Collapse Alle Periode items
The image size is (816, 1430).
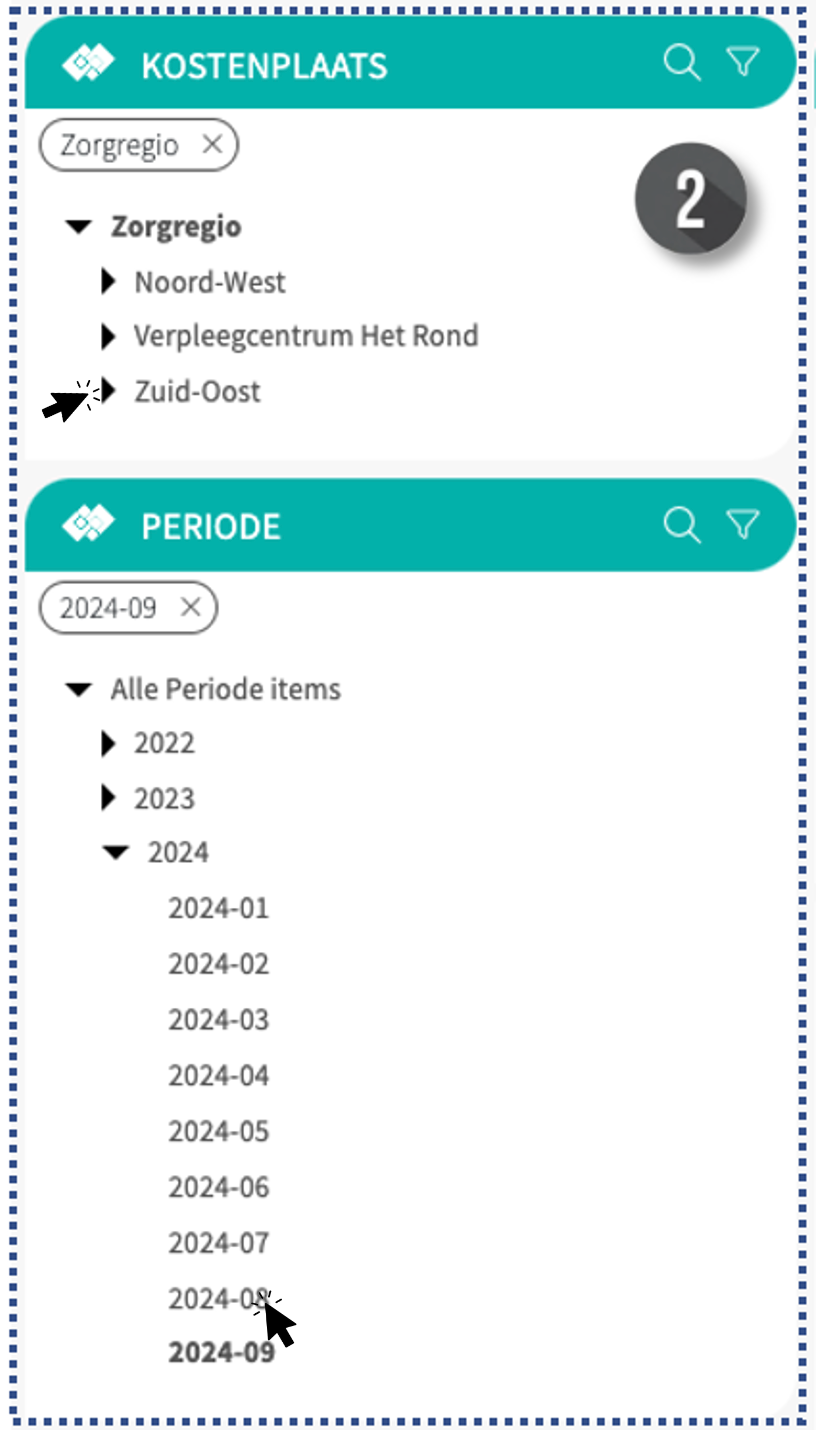coord(79,689)
